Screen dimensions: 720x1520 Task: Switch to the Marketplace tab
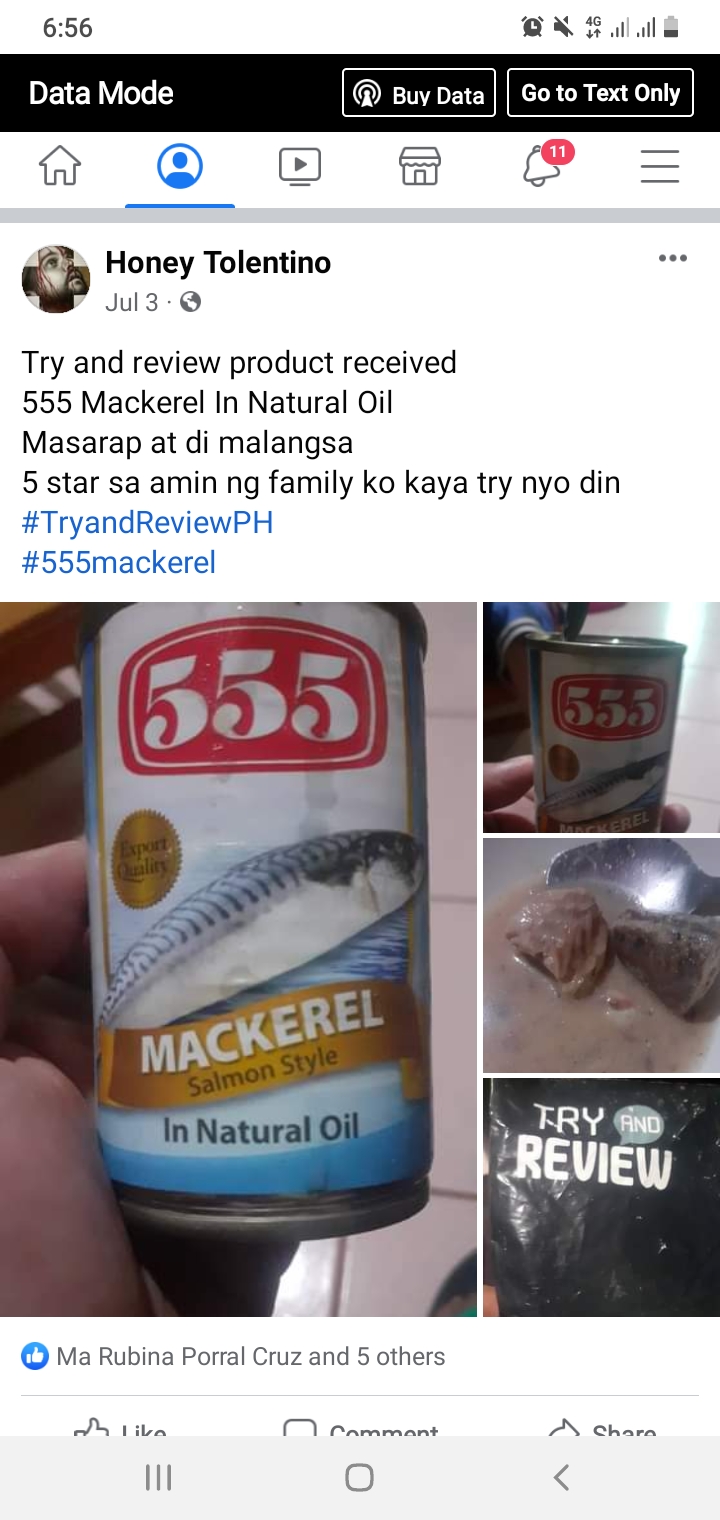click(420, 167)
